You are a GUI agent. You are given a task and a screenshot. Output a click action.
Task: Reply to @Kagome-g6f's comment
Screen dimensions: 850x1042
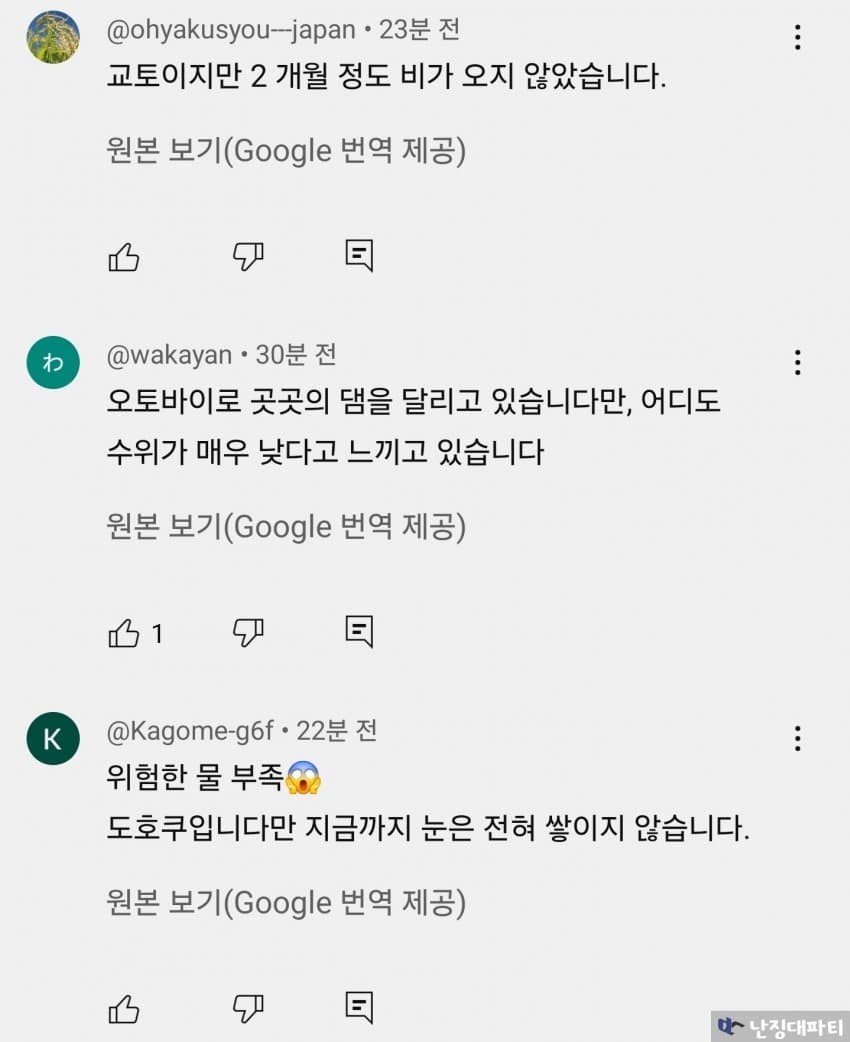[x=359, y=1007]
